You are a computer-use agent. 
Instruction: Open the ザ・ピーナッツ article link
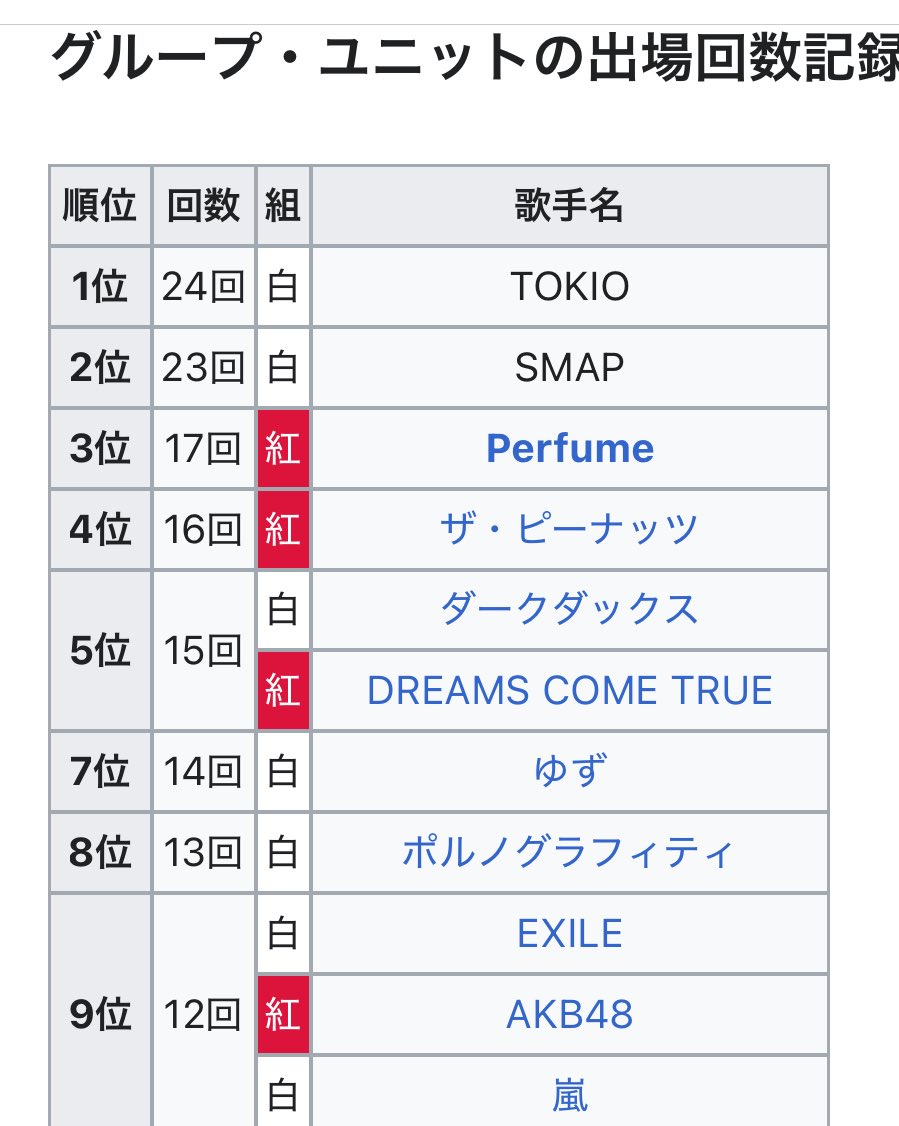tap(569, 529)
